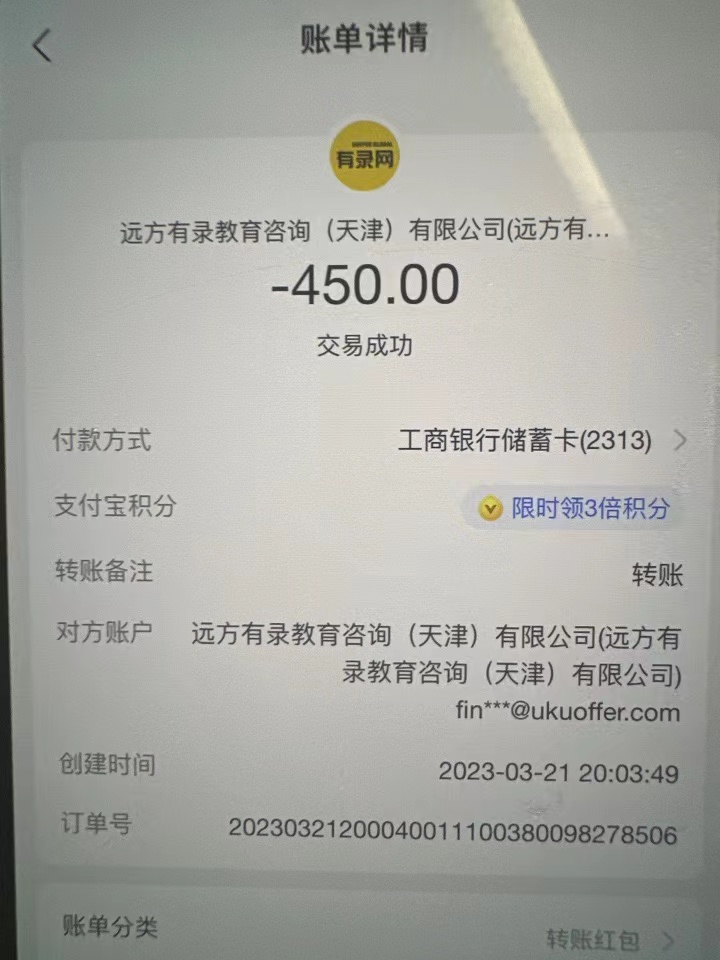Image resolution: width=720 pixels, height=960 pixels.
Task: Open merchant 远方有录教育咨询 header
Action: pyautogui.click(x=364, y=231)
